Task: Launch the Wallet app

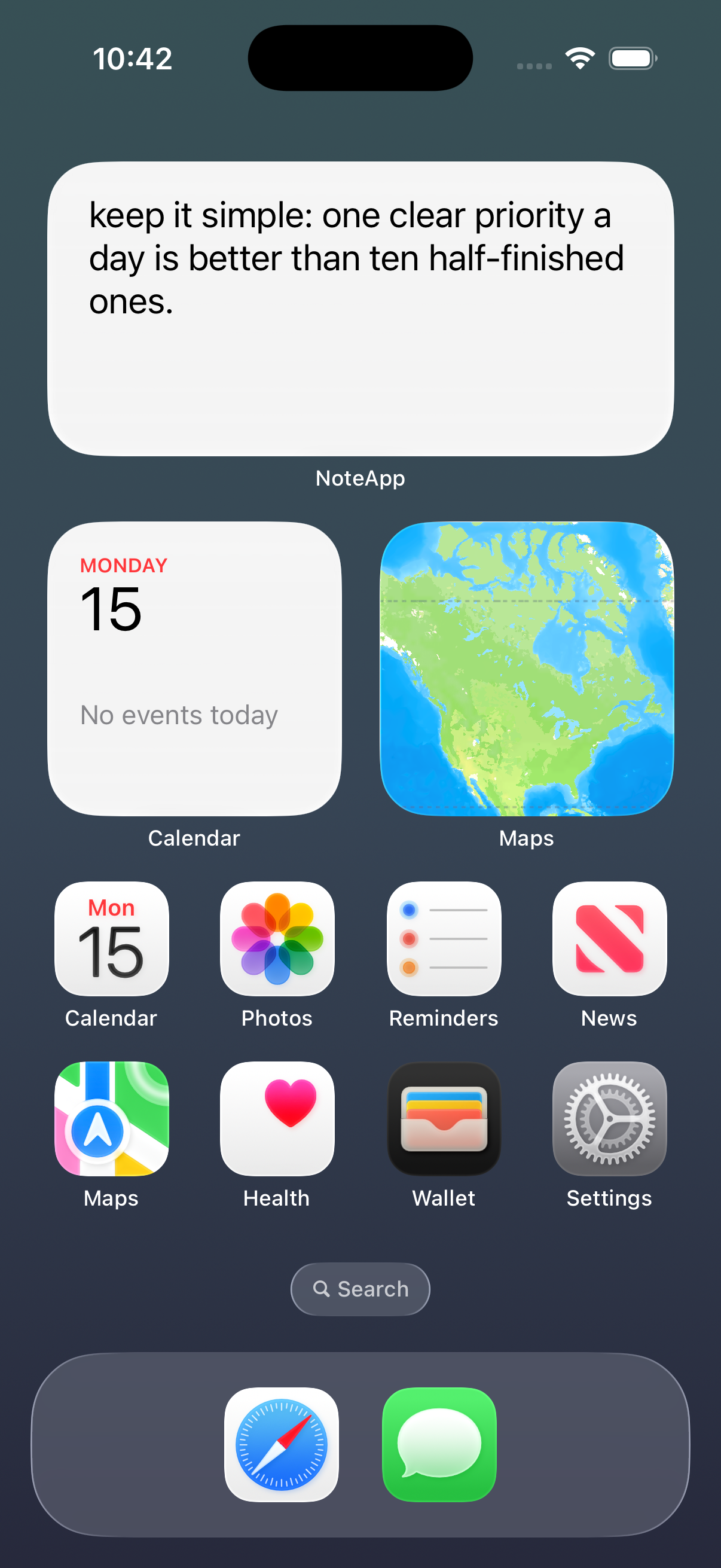Action: pos(443,1121)
